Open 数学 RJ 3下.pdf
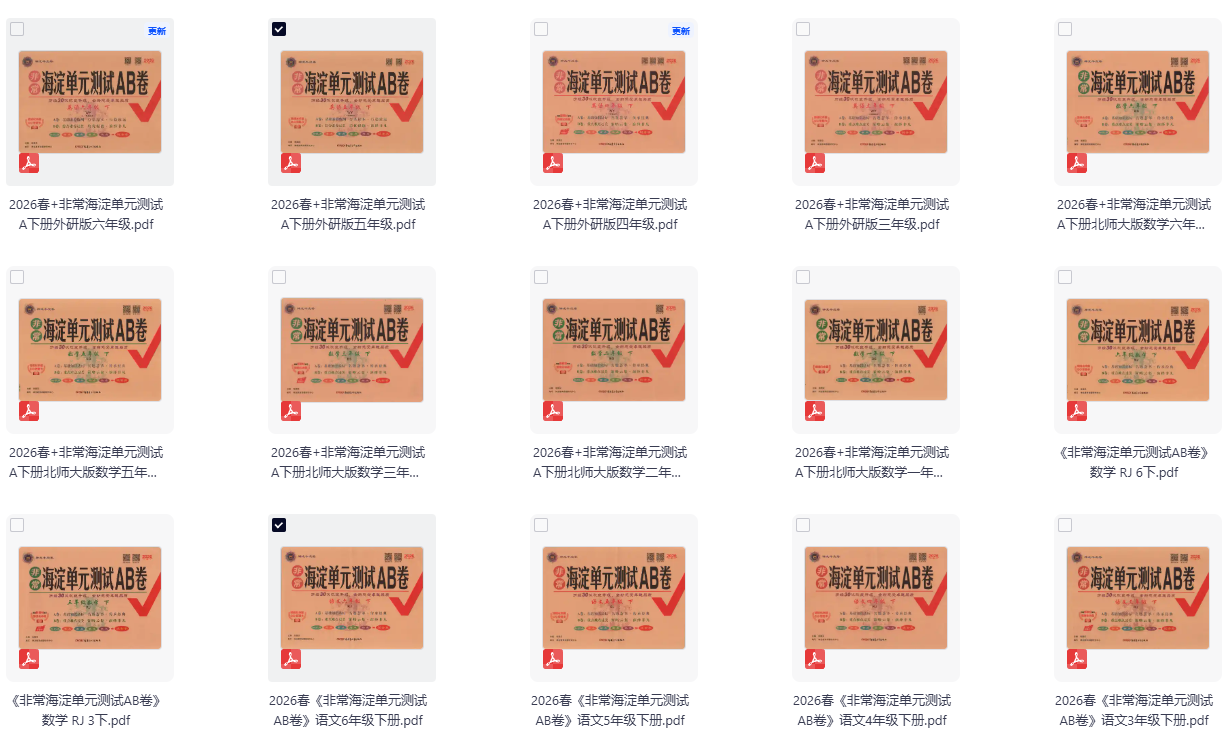The image size is (1223, 734). (x=89, y=598)
